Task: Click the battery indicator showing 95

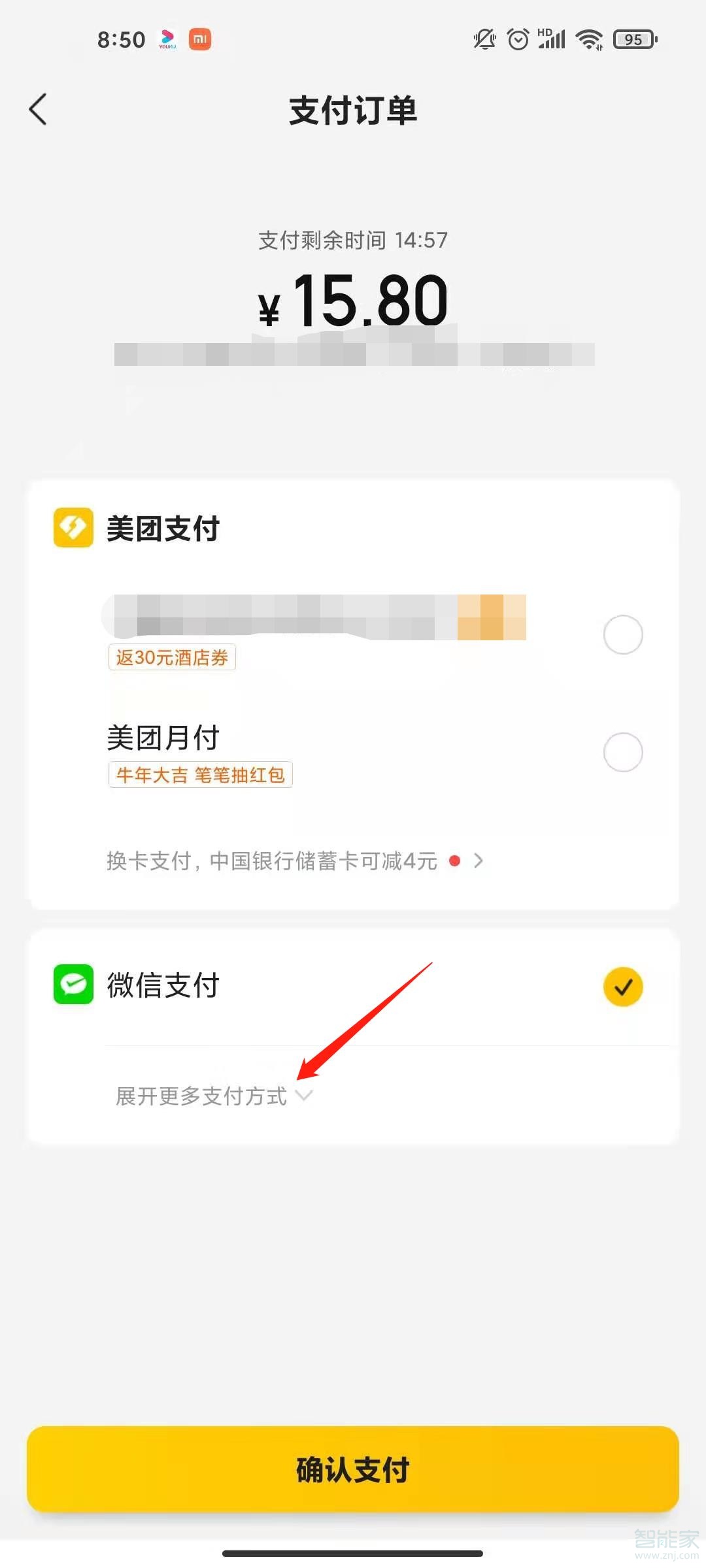Action: [x=633, y=39]
